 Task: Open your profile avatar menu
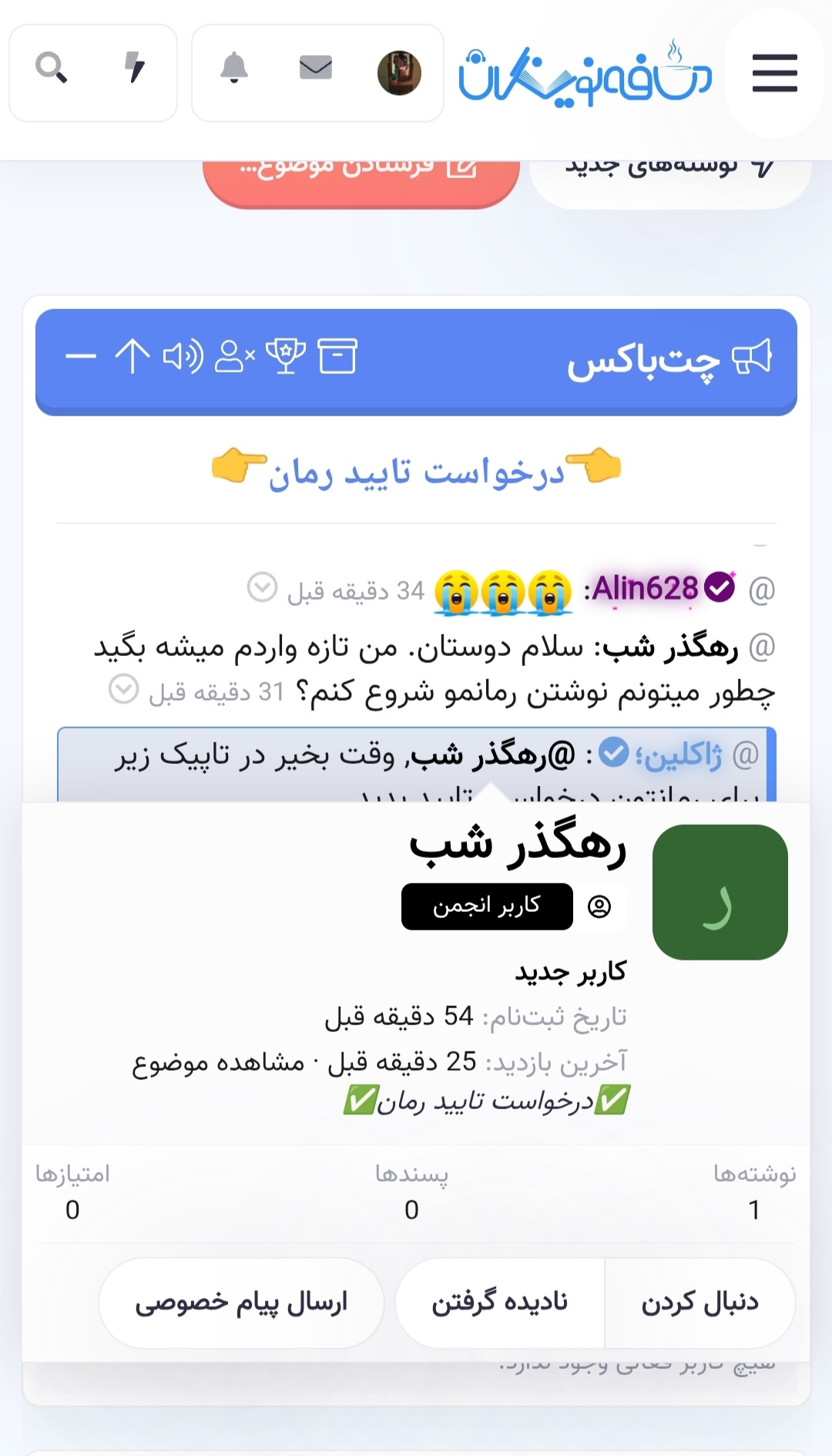399,73
